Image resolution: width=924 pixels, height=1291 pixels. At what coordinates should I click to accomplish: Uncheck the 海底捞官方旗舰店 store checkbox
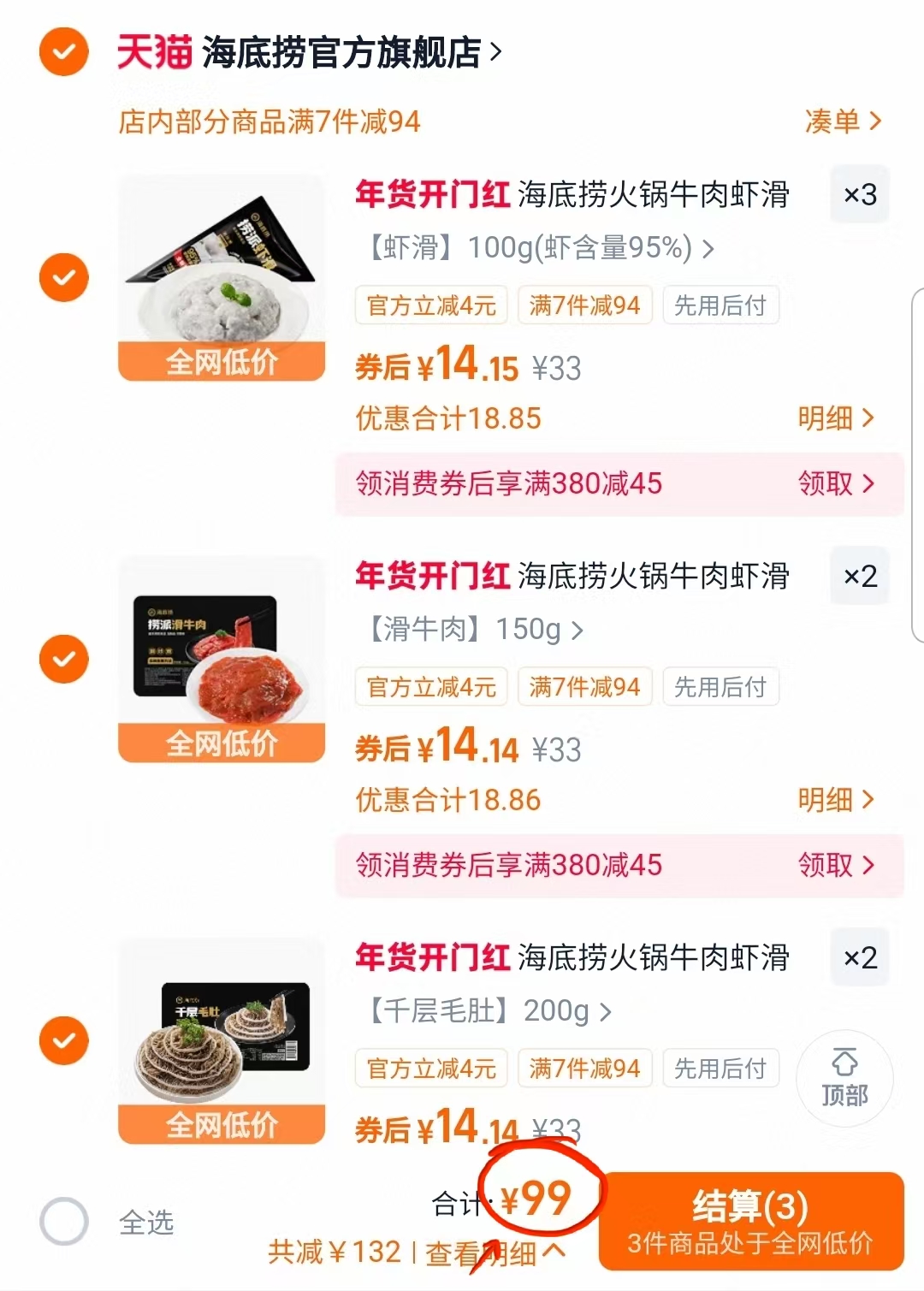coord(62,50)
